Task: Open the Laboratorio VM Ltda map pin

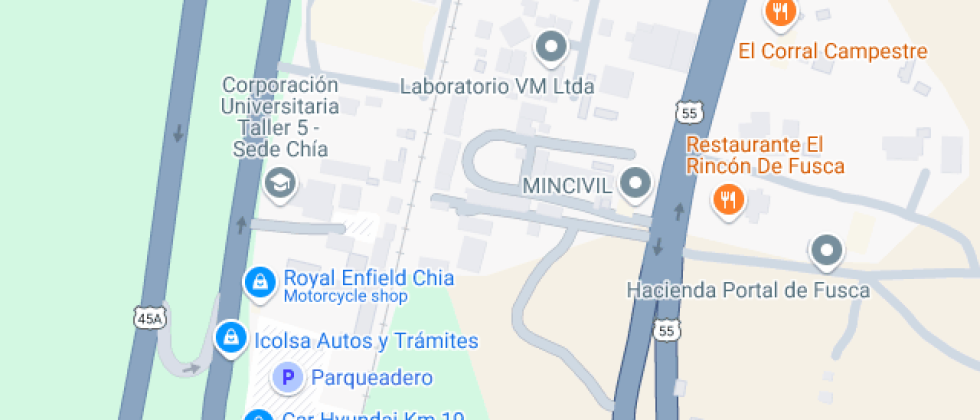Action: coord(551,46)
